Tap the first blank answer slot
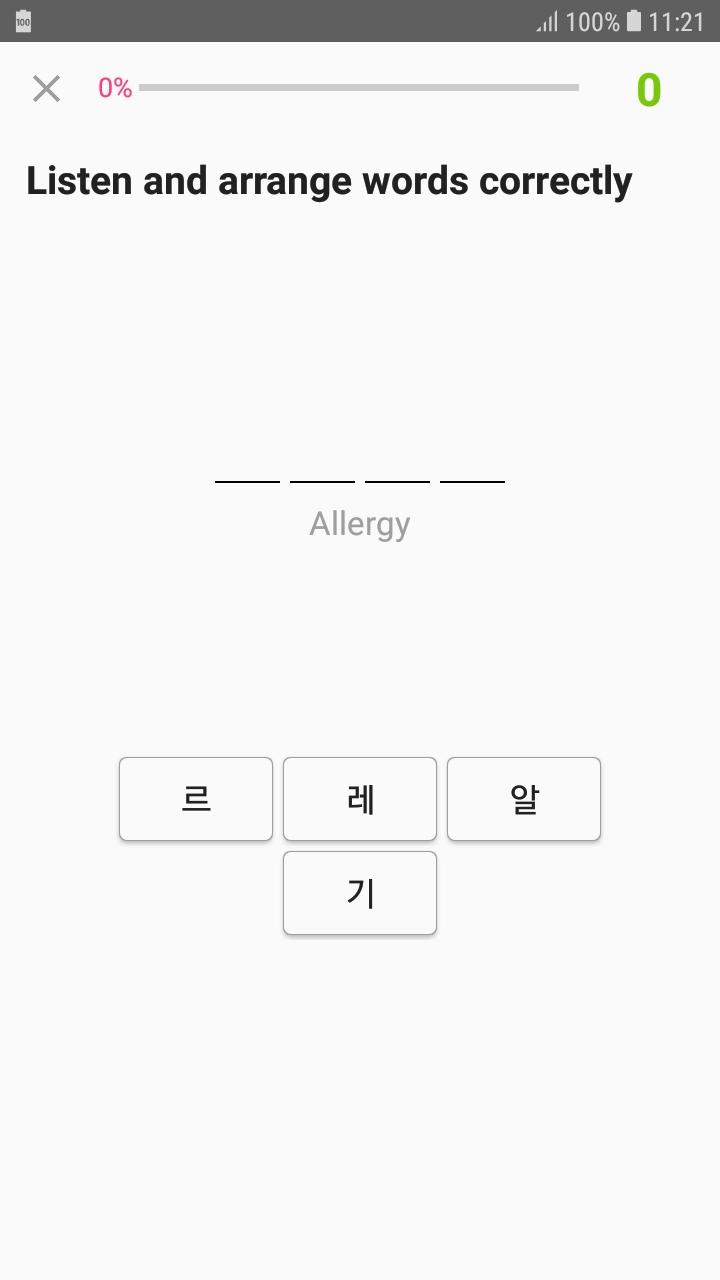 coord(247,480)
